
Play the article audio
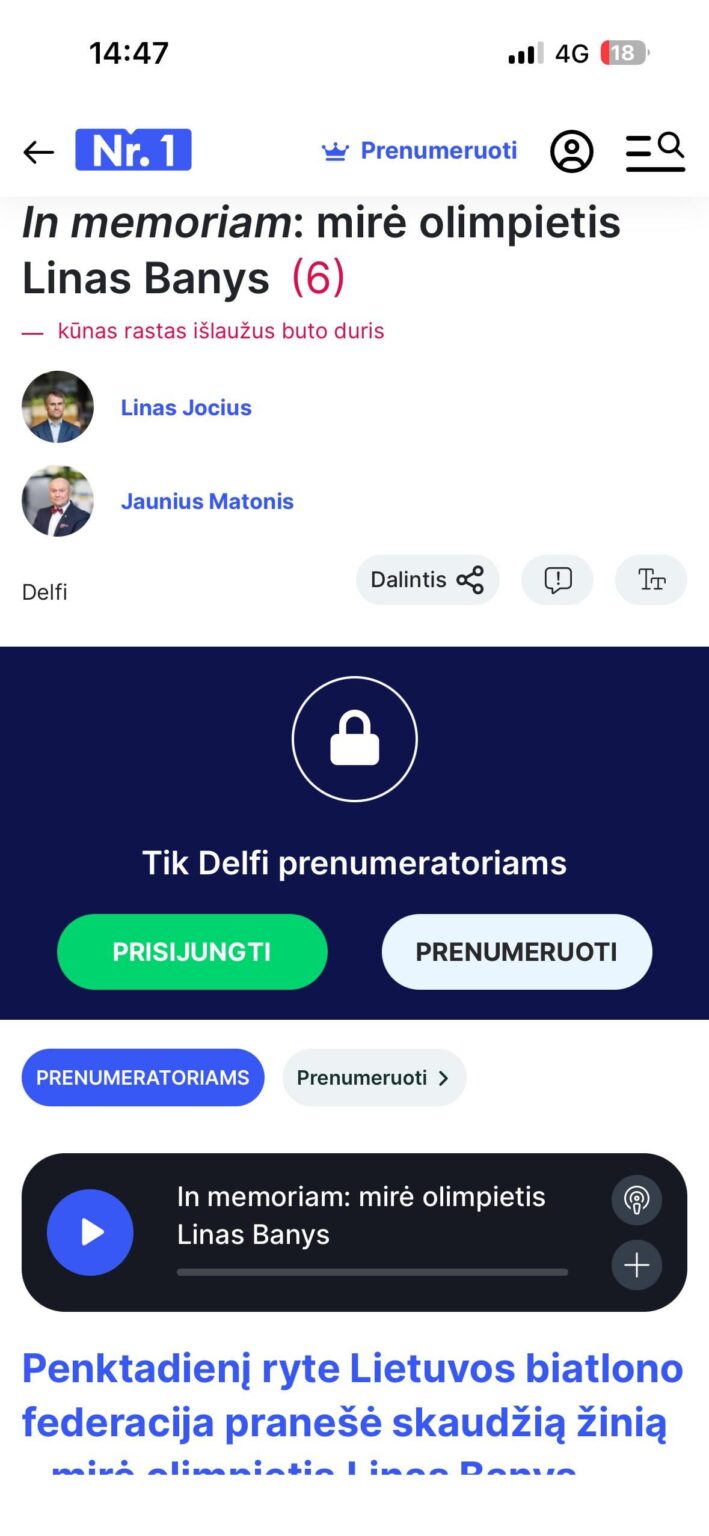[x=90, y=1232]
